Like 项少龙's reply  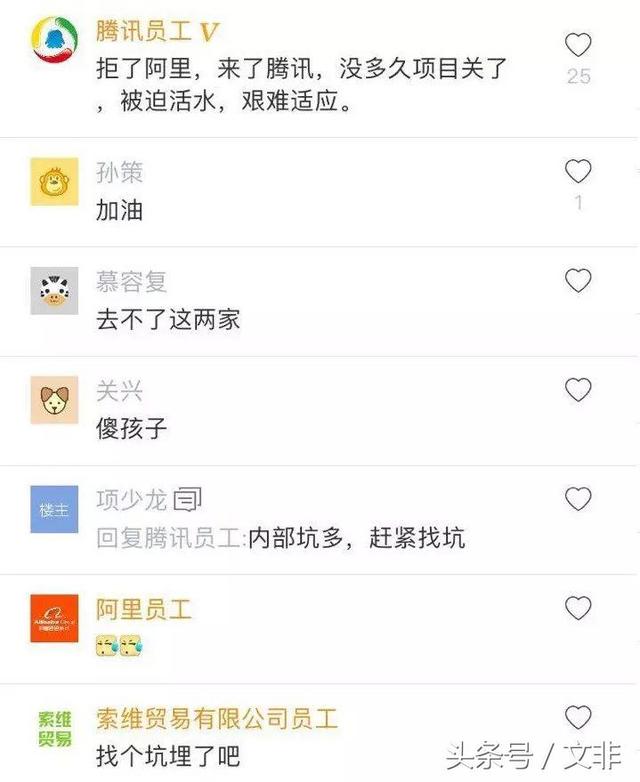click(578, 499)
